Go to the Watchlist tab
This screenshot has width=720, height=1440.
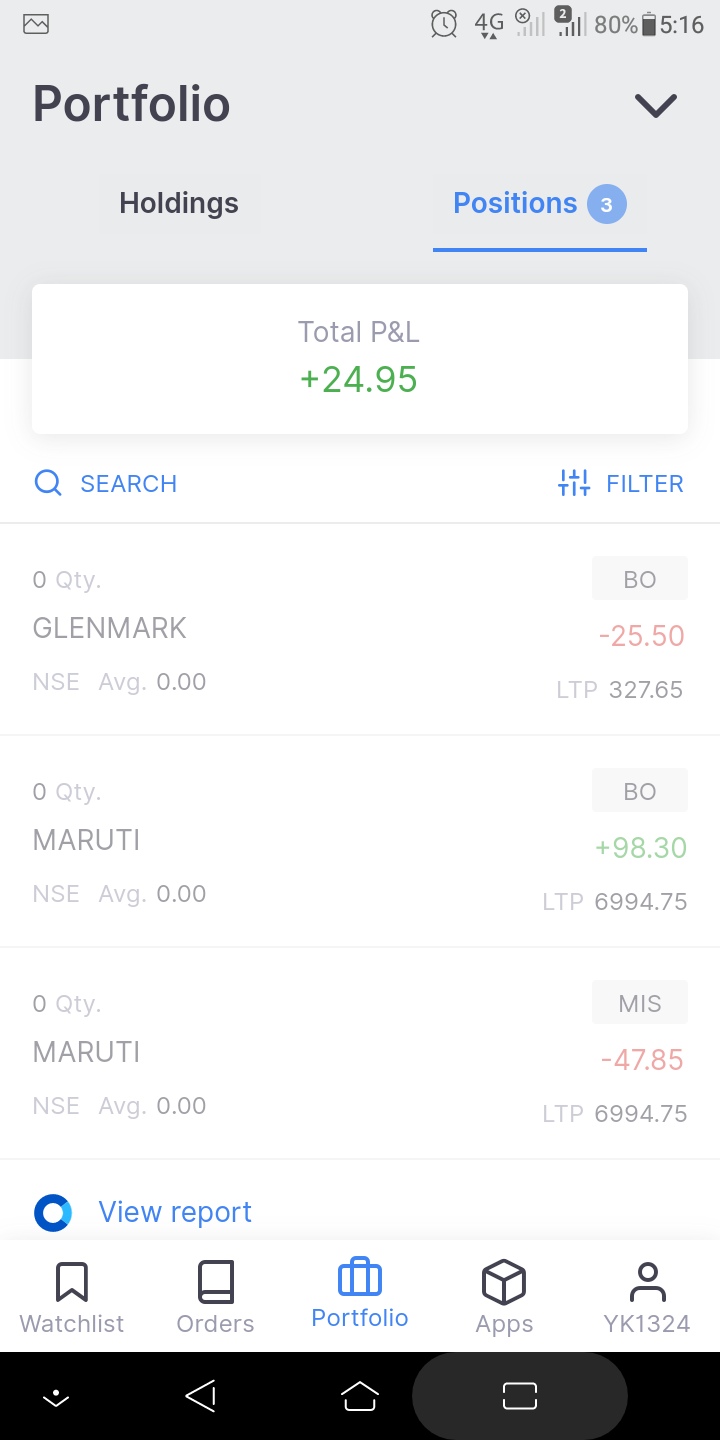(72, 1297)
